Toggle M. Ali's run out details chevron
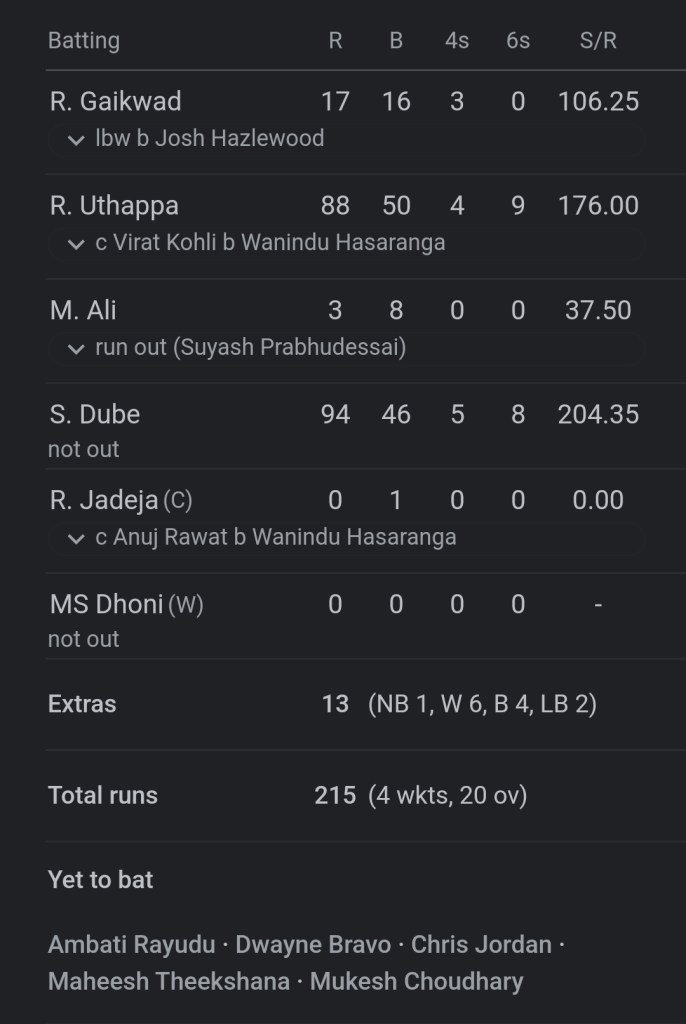The image size is (686, 1024). 76,349
